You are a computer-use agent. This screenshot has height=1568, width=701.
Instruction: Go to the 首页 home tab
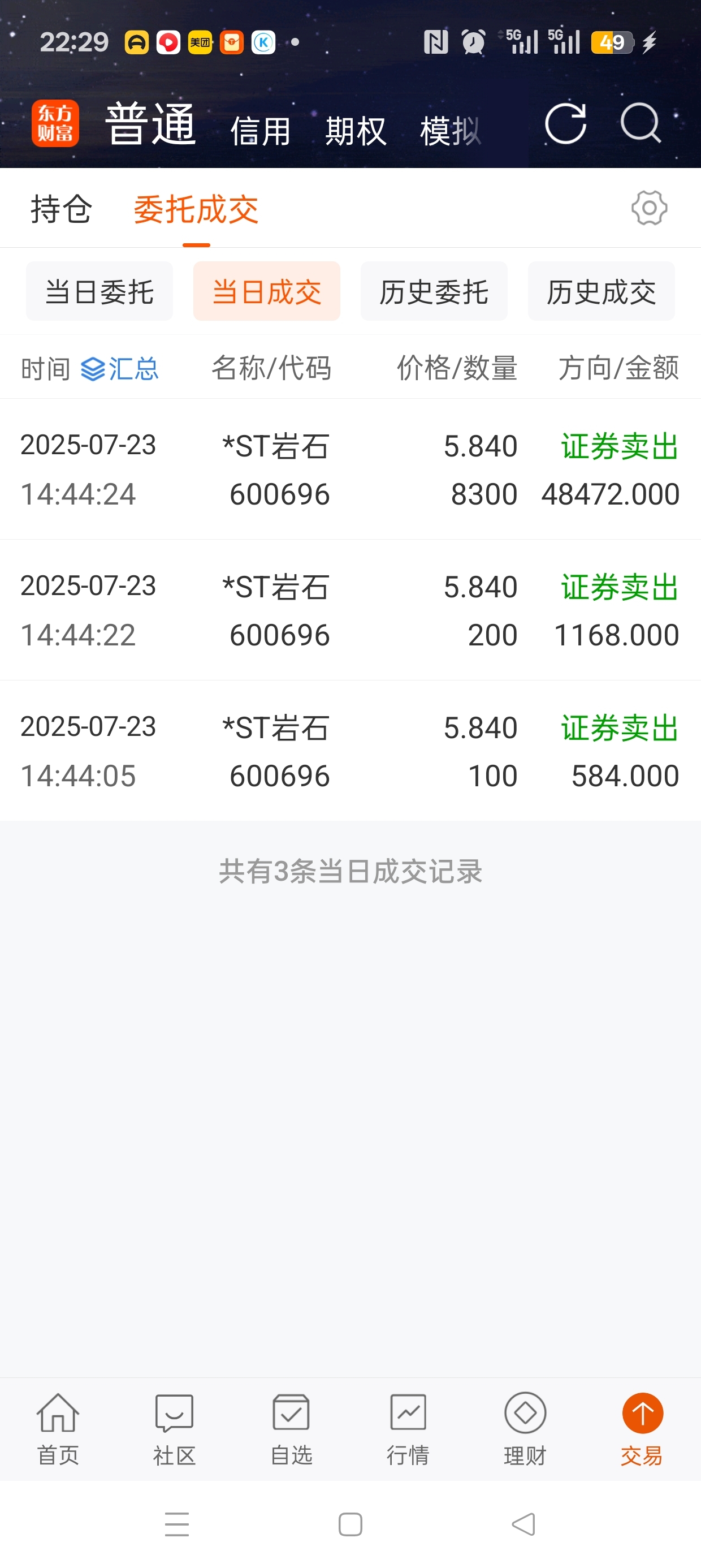coord(58,1429)
